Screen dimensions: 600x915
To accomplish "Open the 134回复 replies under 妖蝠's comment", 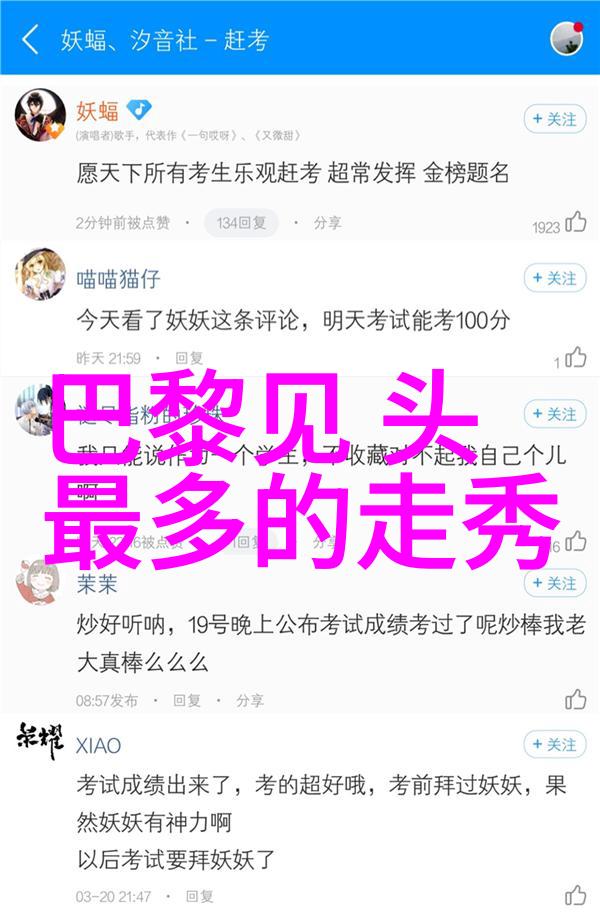I will click(240, 223).
